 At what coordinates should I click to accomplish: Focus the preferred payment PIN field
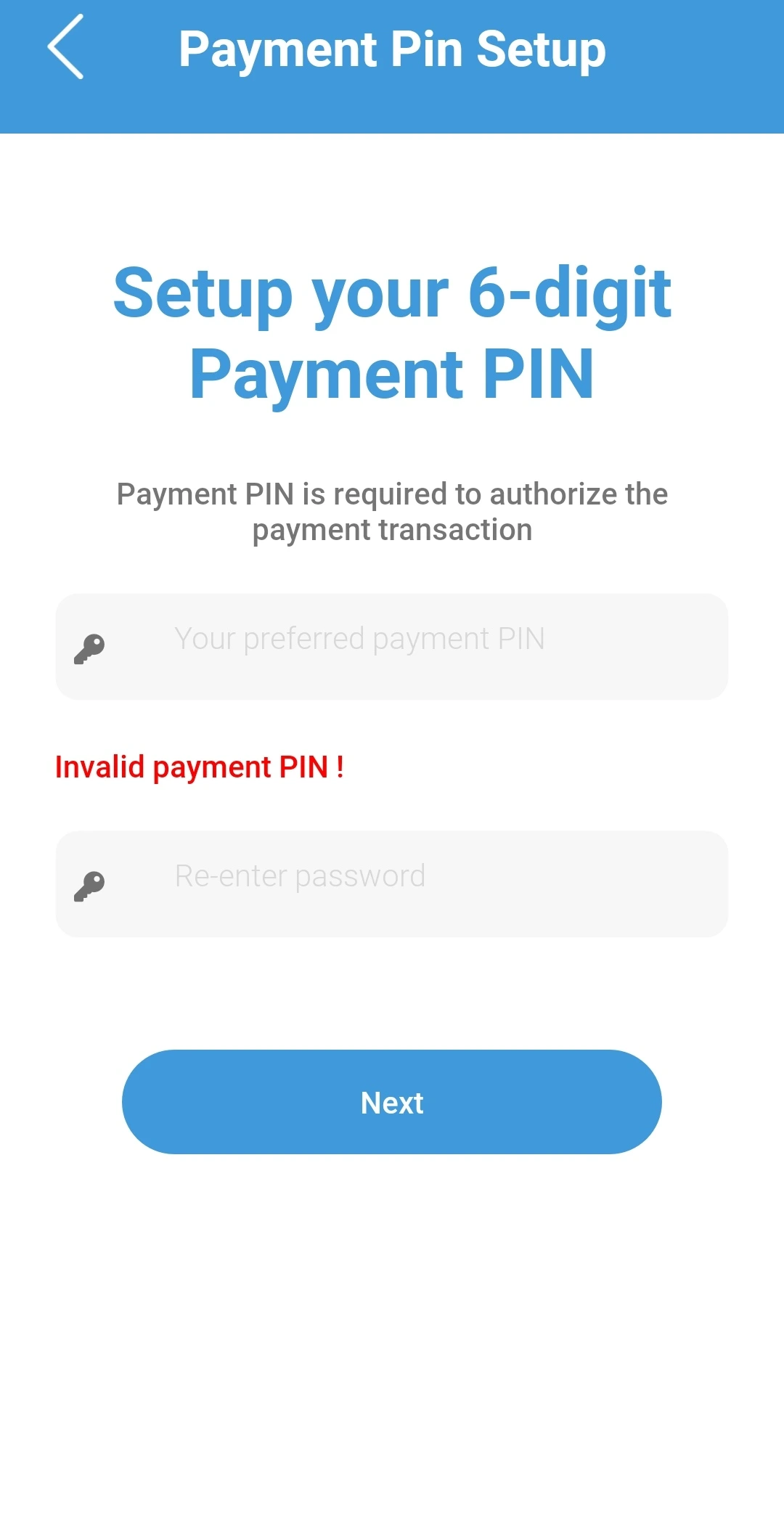point(392,646)
